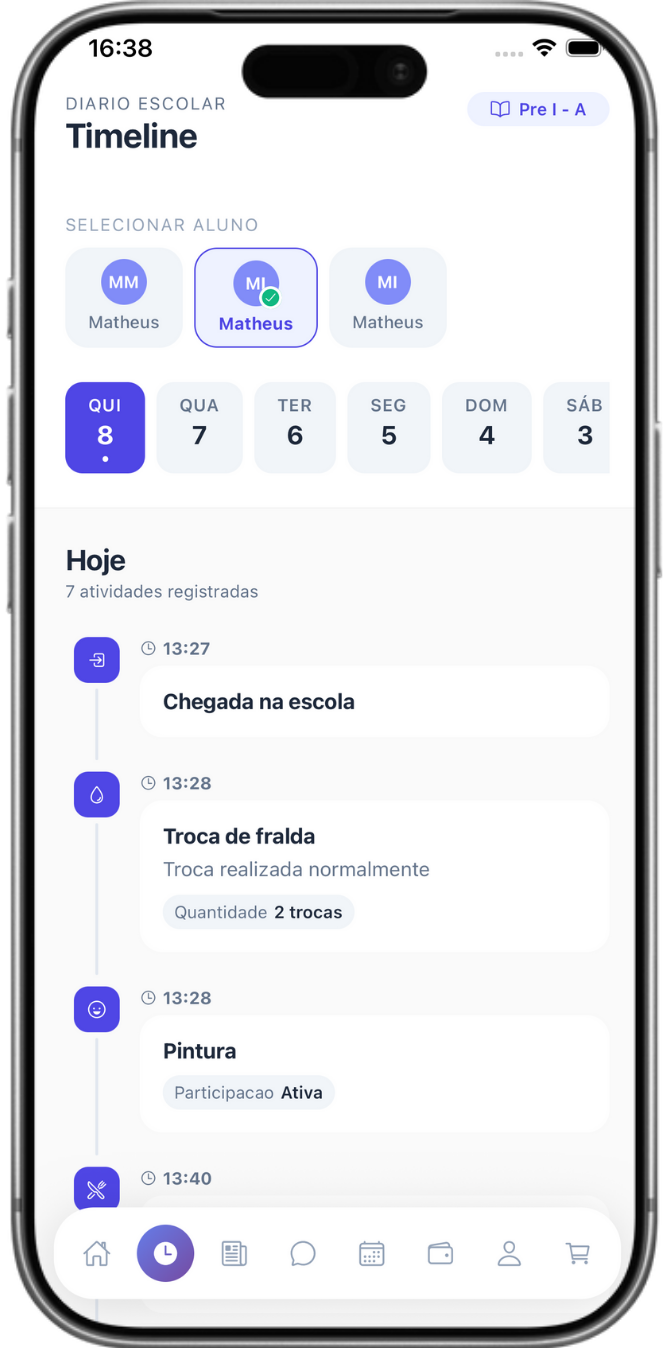The width and height of the screenshot is (668, 1348).
Task: Open the wallet tab
Action: 440,1253
